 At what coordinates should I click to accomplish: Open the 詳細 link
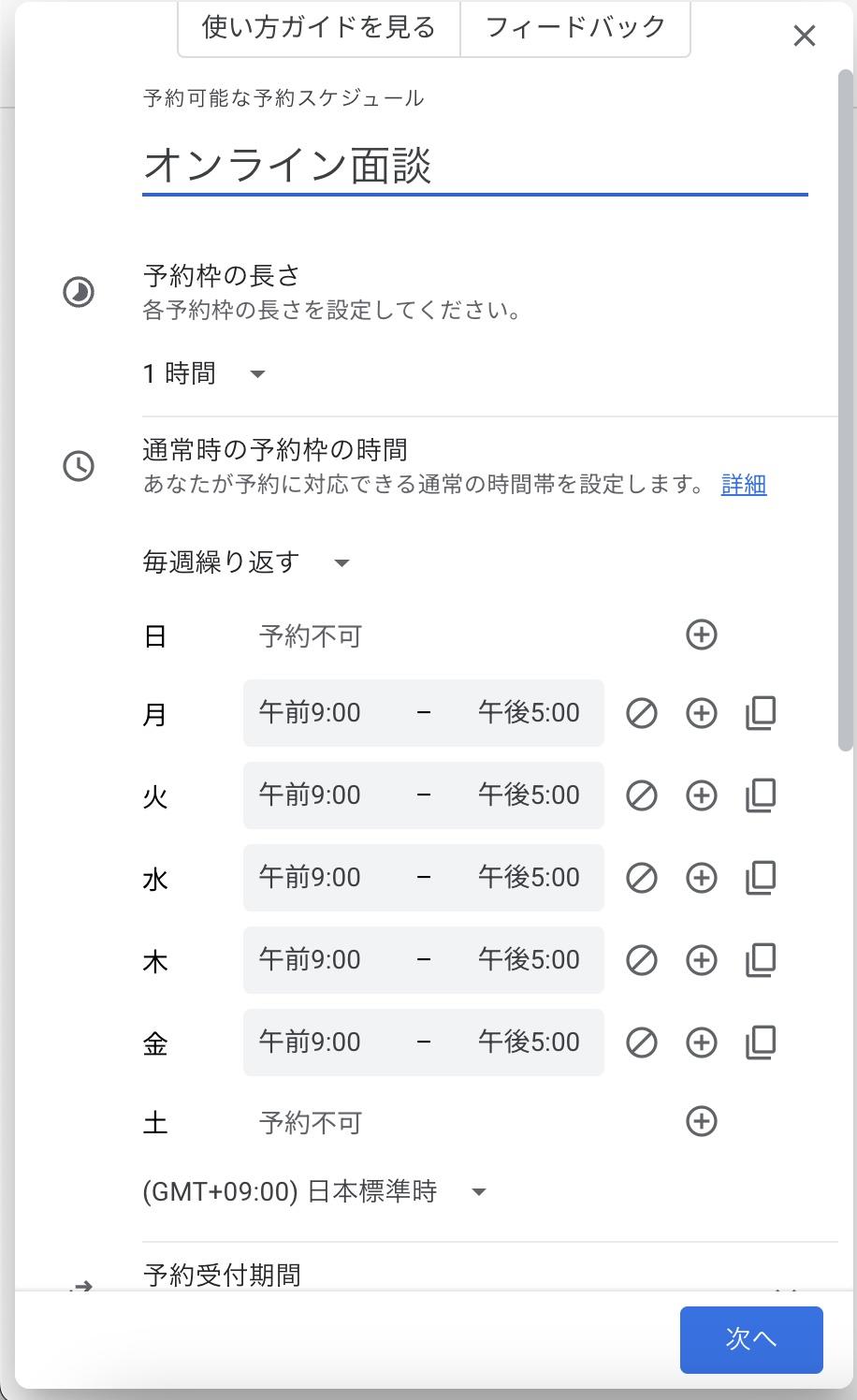[744, 485]
